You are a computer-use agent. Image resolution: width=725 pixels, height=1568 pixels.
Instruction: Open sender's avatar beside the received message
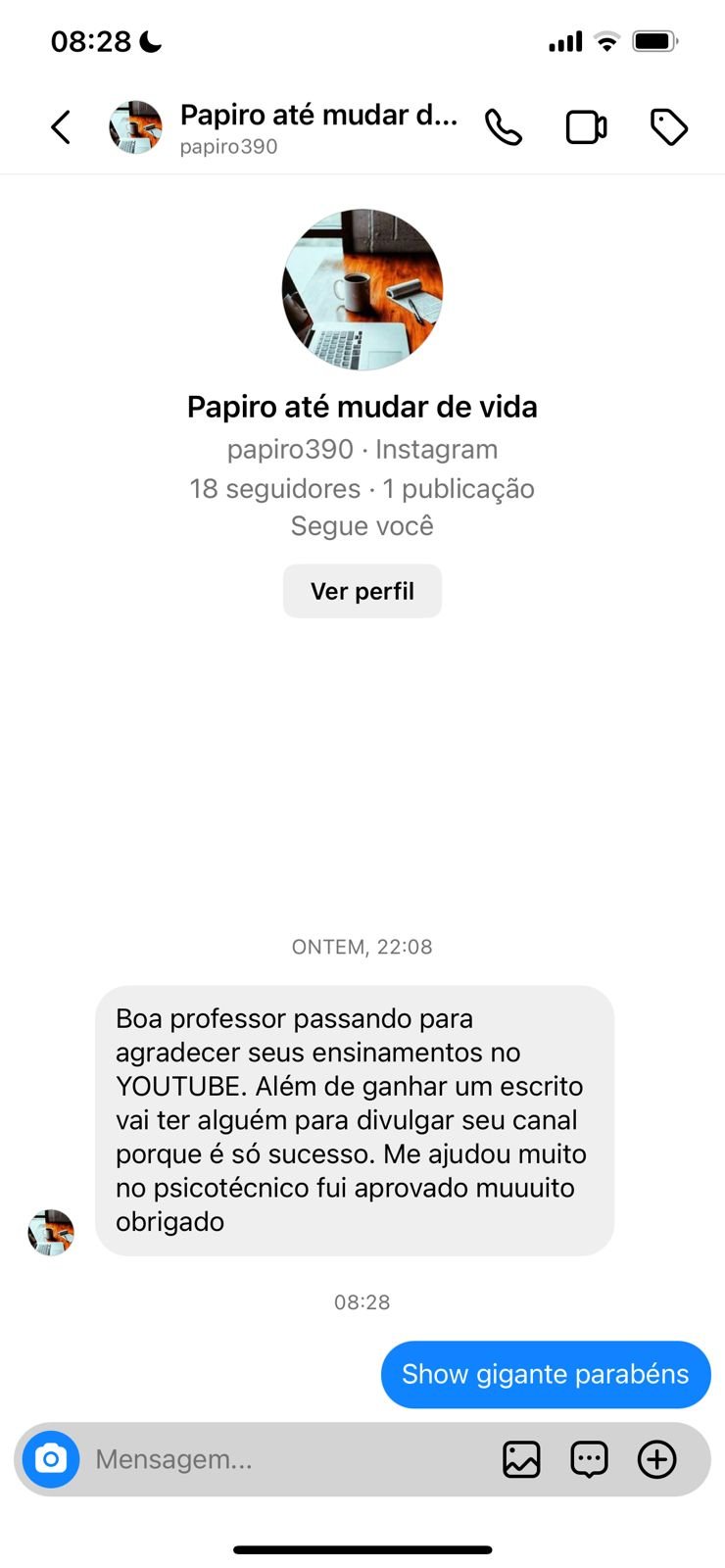click(51, 1232)
